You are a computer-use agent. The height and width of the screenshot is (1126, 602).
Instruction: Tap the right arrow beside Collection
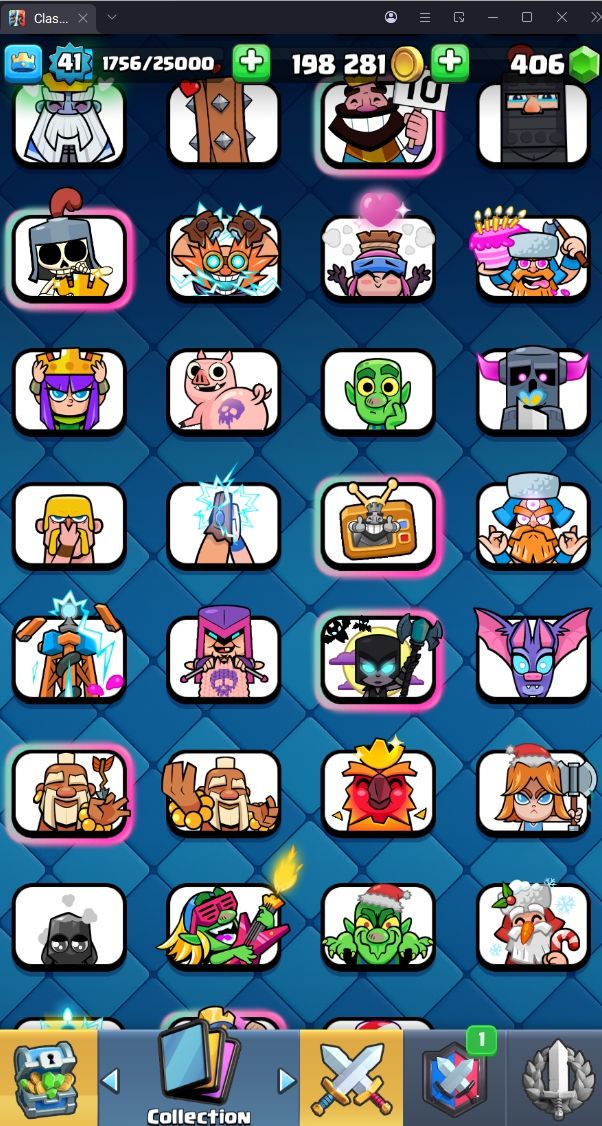[x=287, y=1080]
